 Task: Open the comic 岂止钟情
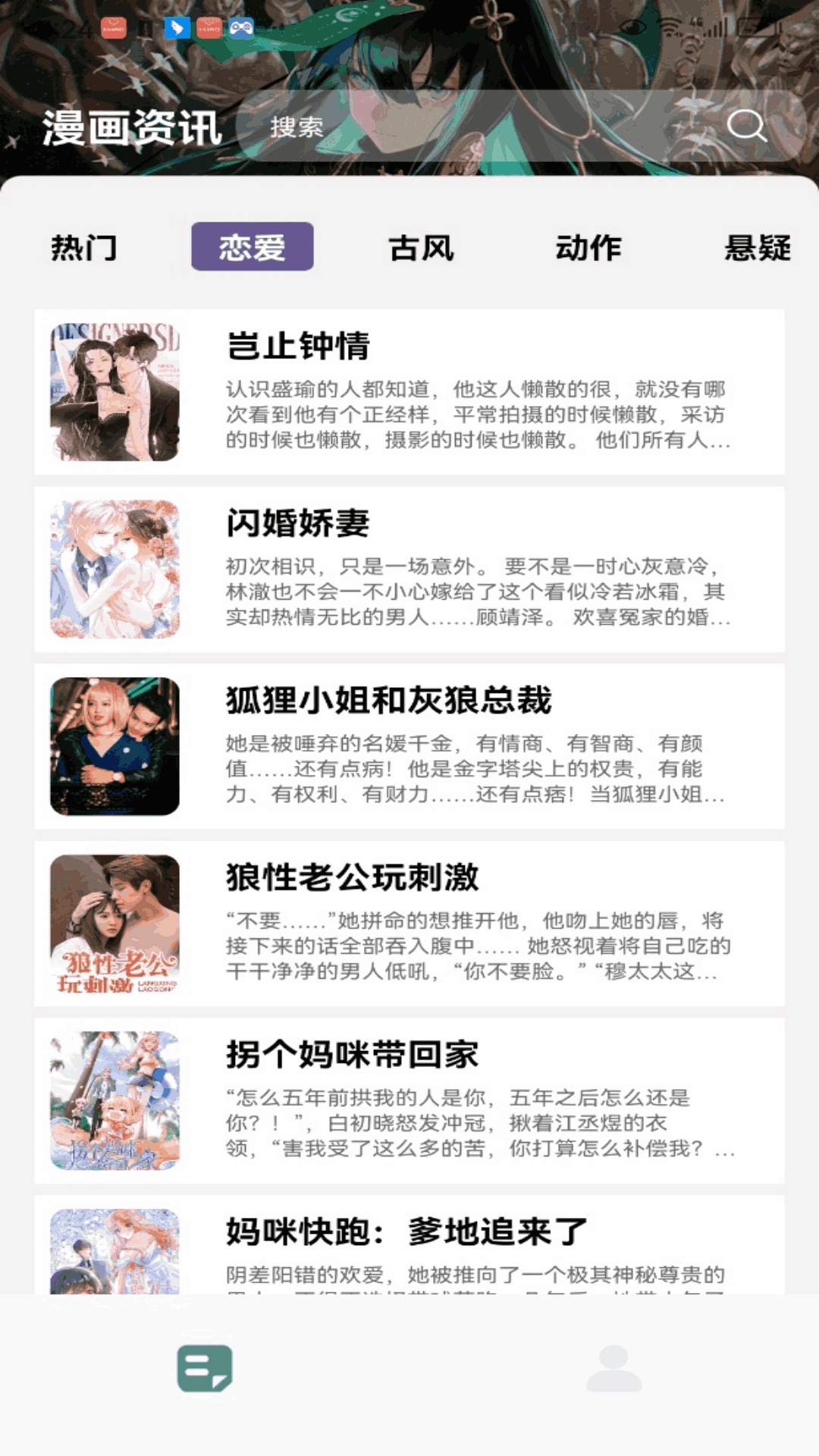409,392
